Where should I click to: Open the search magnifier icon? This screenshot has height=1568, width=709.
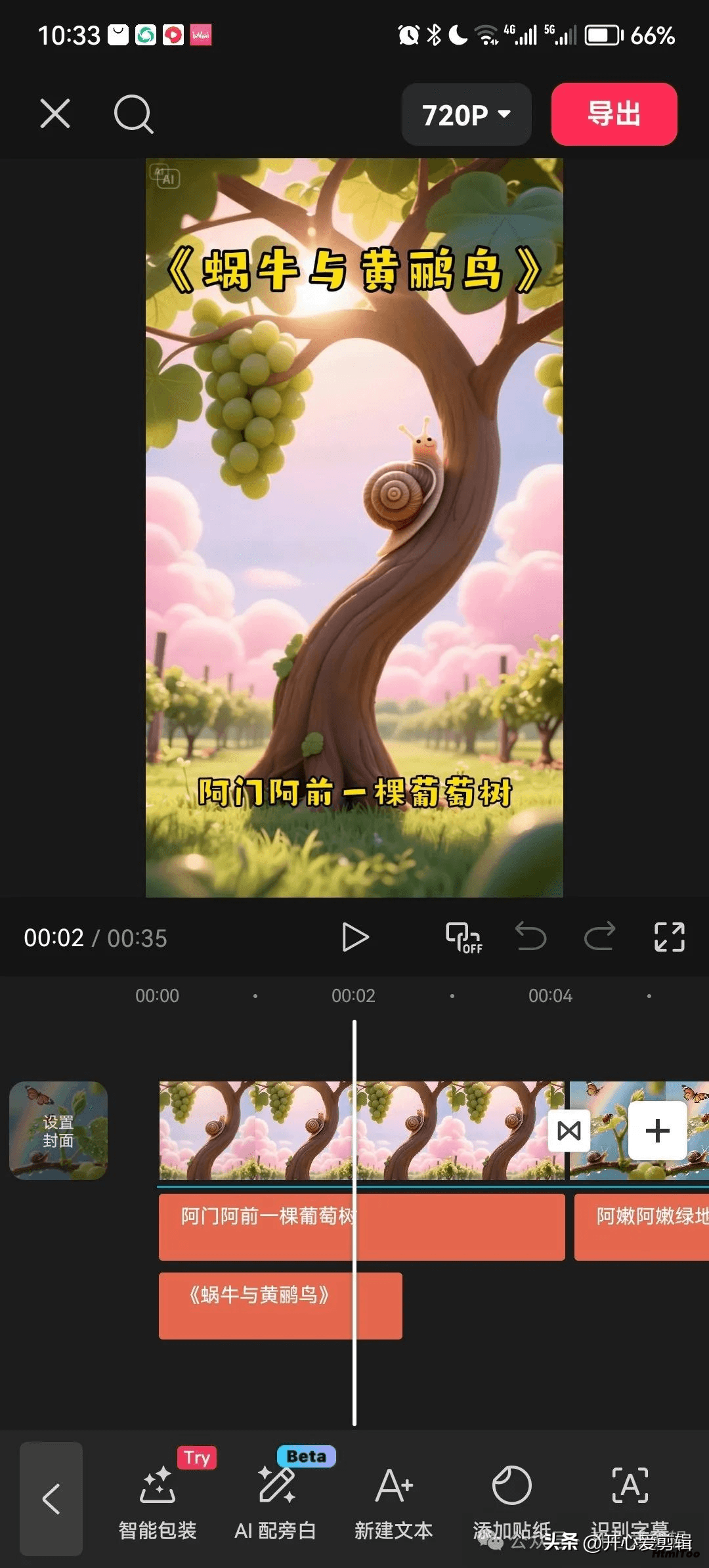tap(133, 114)
